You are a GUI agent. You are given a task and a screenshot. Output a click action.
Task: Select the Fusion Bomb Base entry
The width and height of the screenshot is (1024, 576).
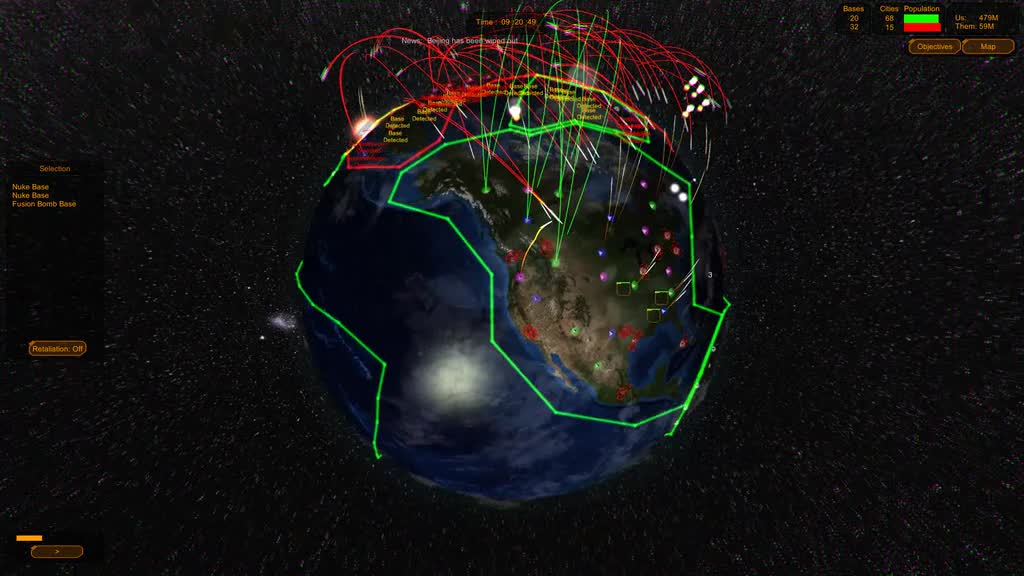coord(44,204)
